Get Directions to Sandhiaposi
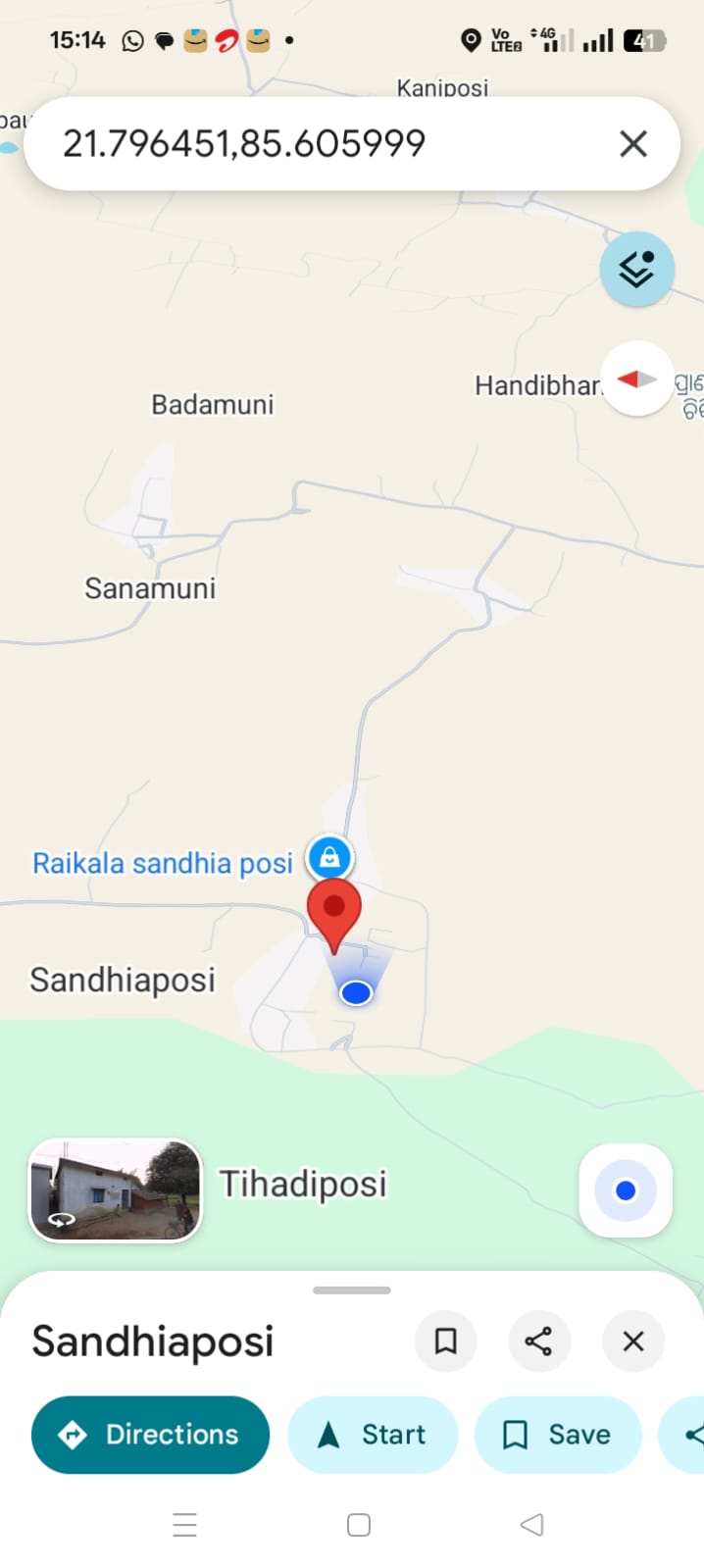The height and width of the screenshot is (1568, 704). tap(151, 1435)
